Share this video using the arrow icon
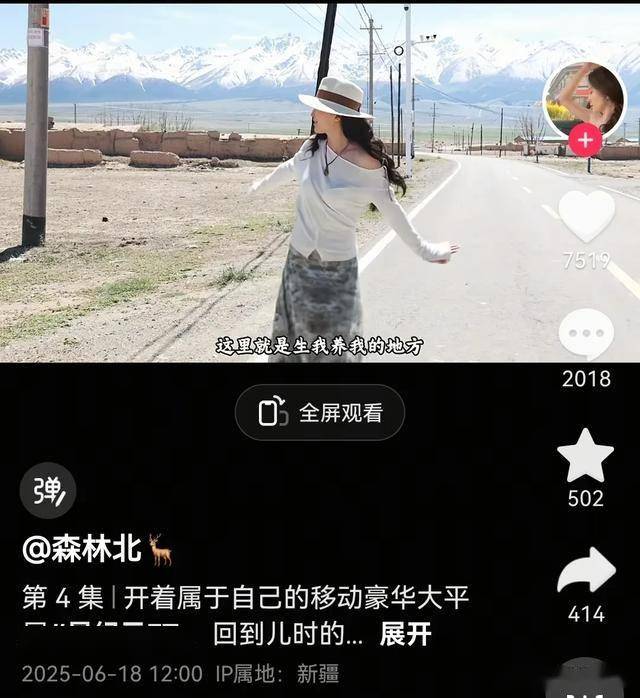Screen dimensions: 640x698 (586, 572)
